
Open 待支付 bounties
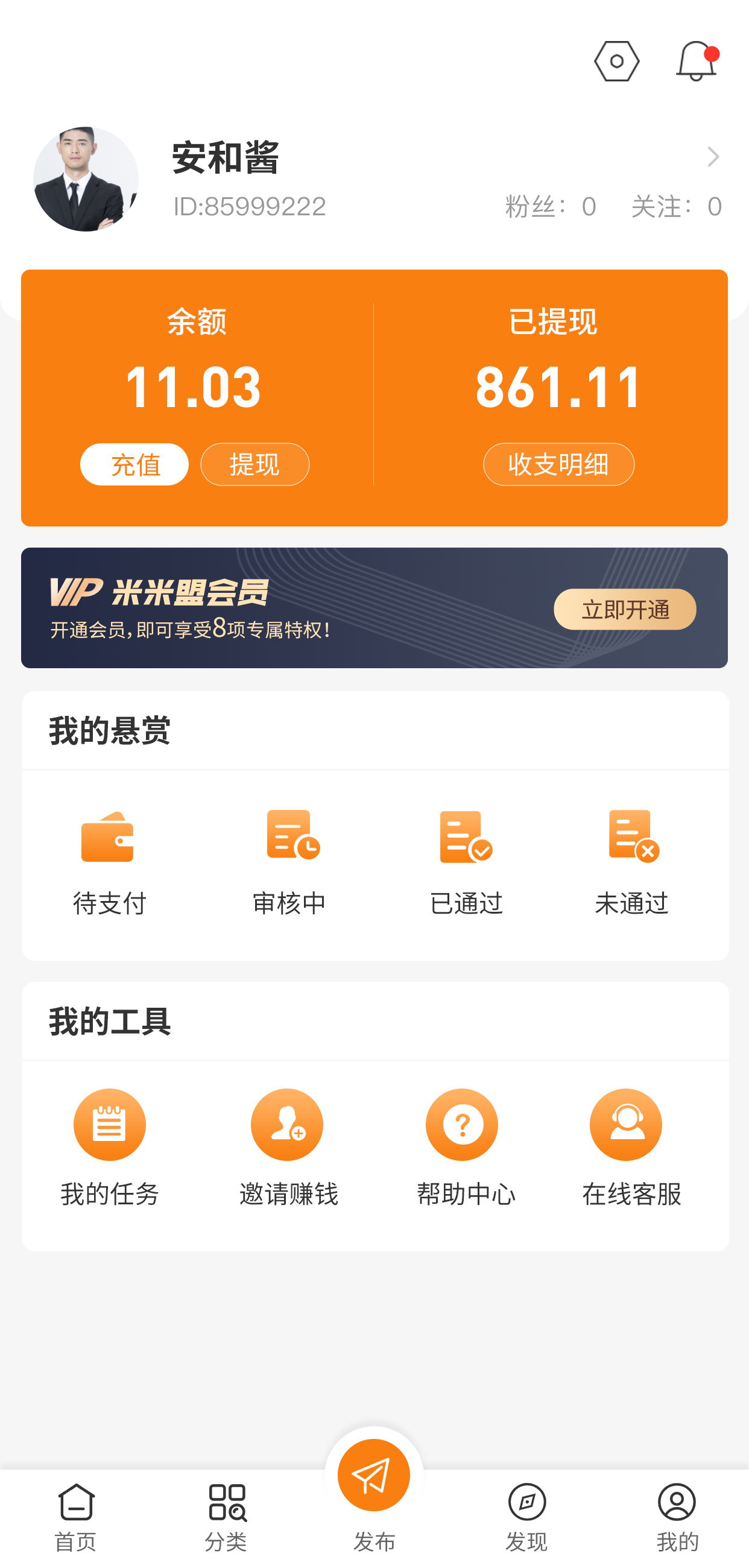109,861
